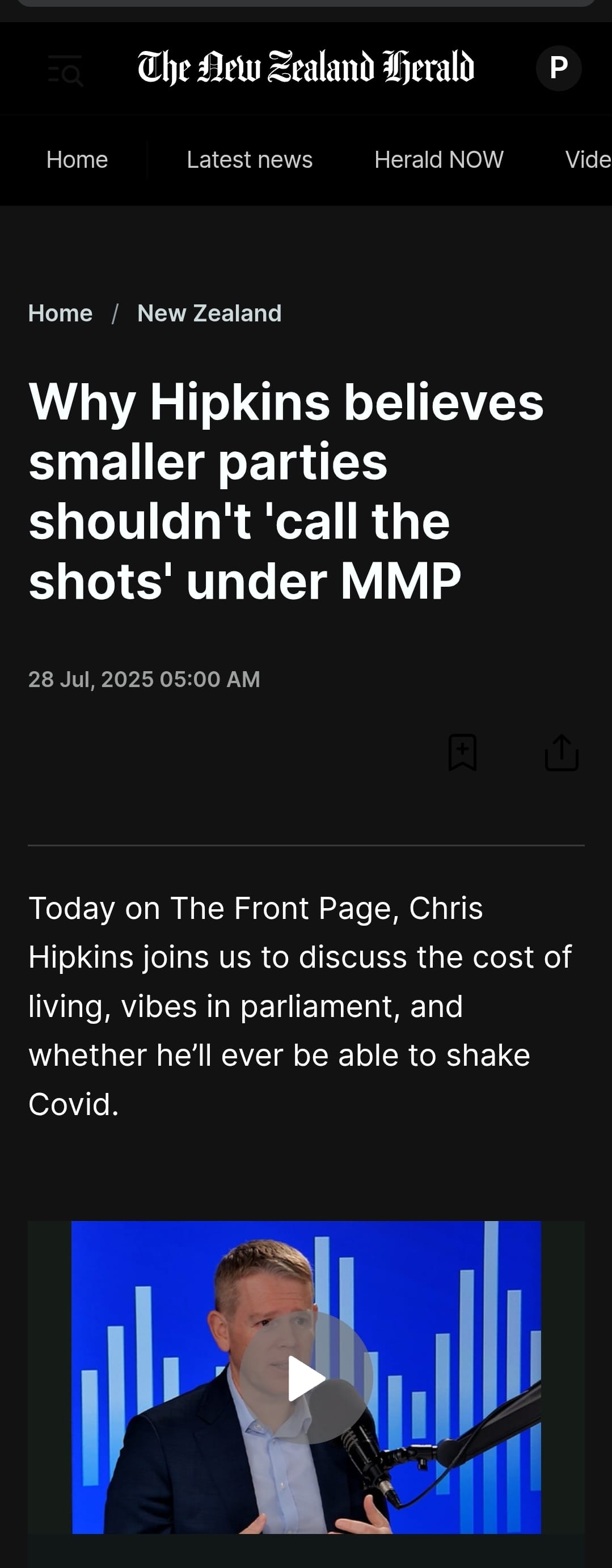The height and width of the screenshot is (1568, 612).
Task: Open The New Zealand Herald masthead homepage
Action: click(x=306, y=67)
